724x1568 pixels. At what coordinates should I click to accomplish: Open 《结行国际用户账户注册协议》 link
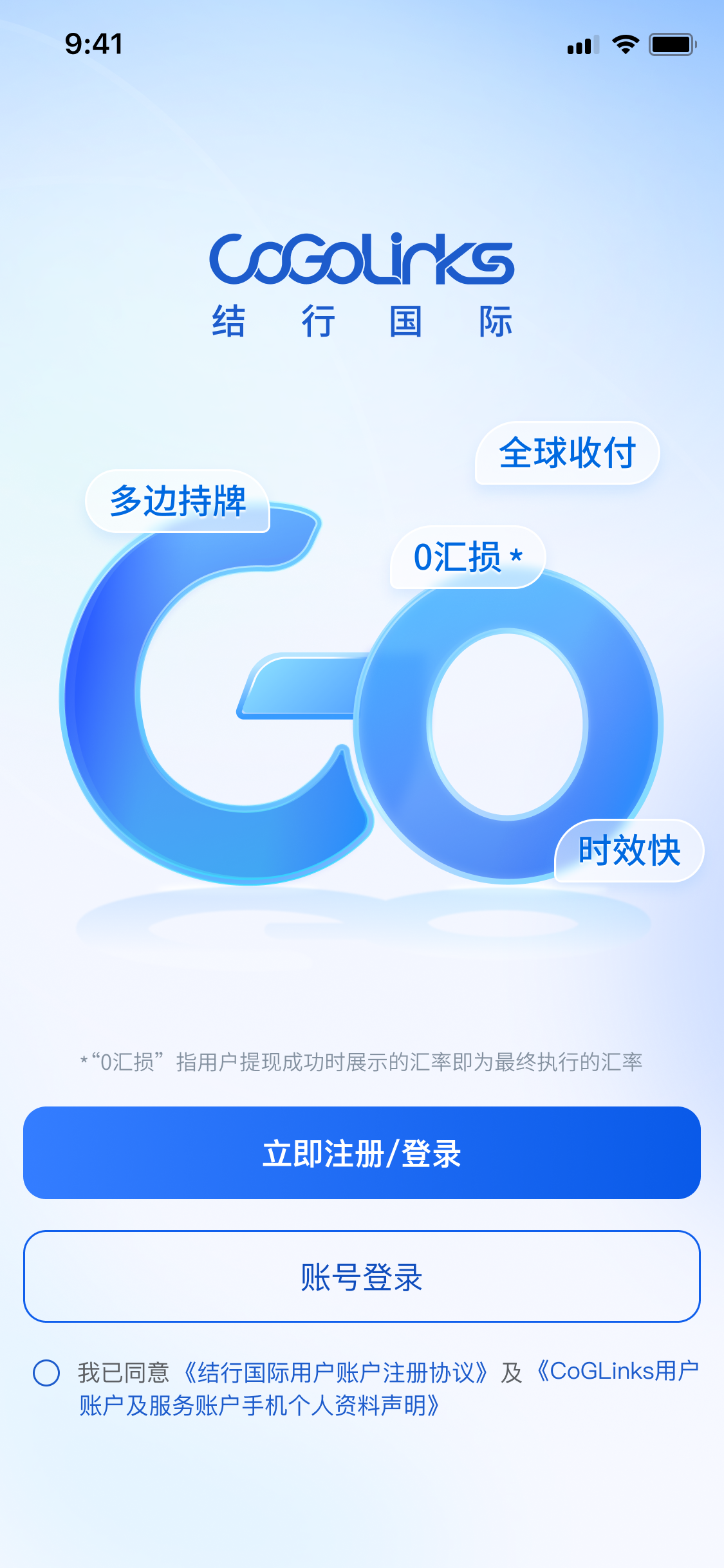click(335, 1372)
